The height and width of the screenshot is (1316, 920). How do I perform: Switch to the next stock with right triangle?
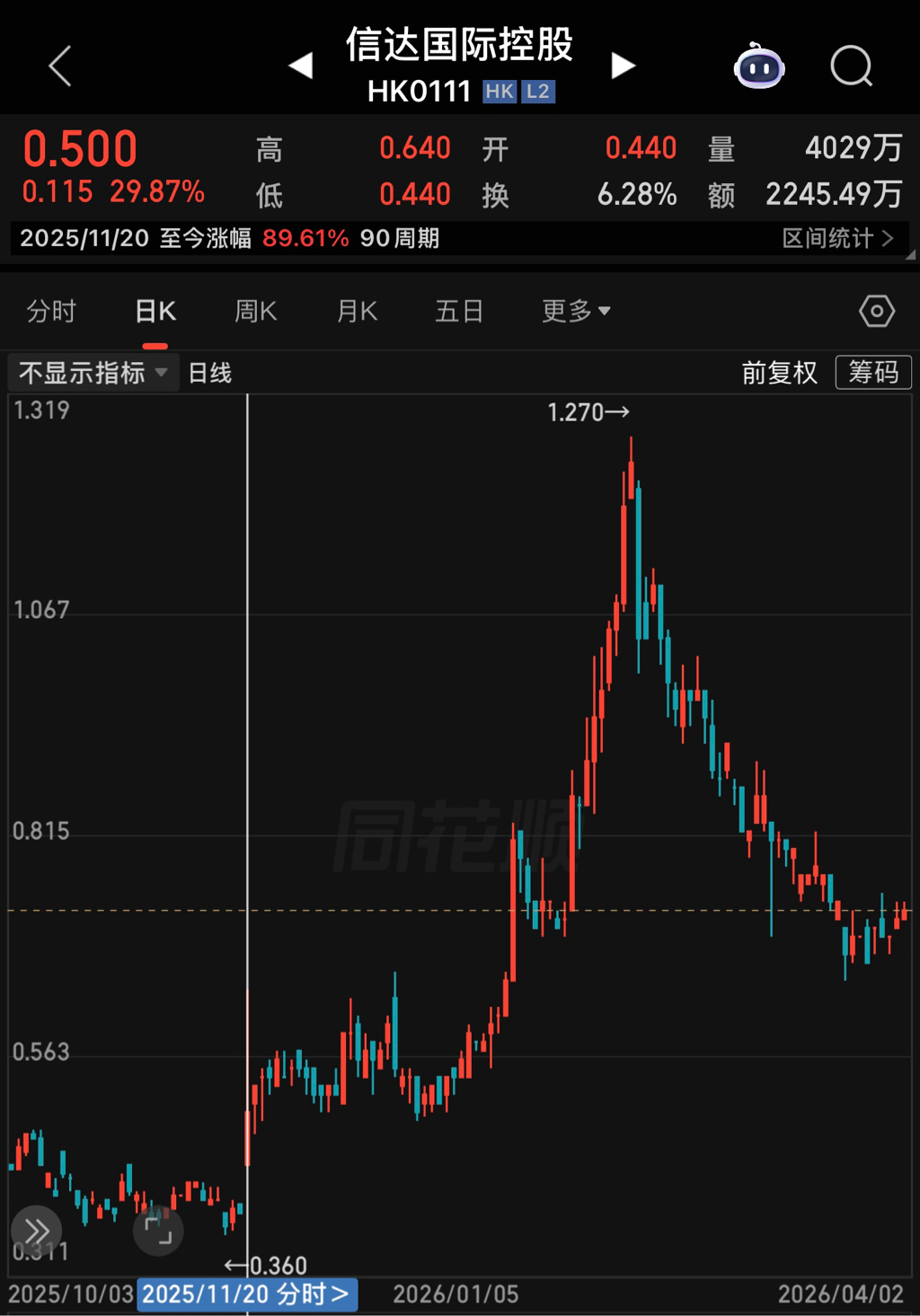click(623, 66)
